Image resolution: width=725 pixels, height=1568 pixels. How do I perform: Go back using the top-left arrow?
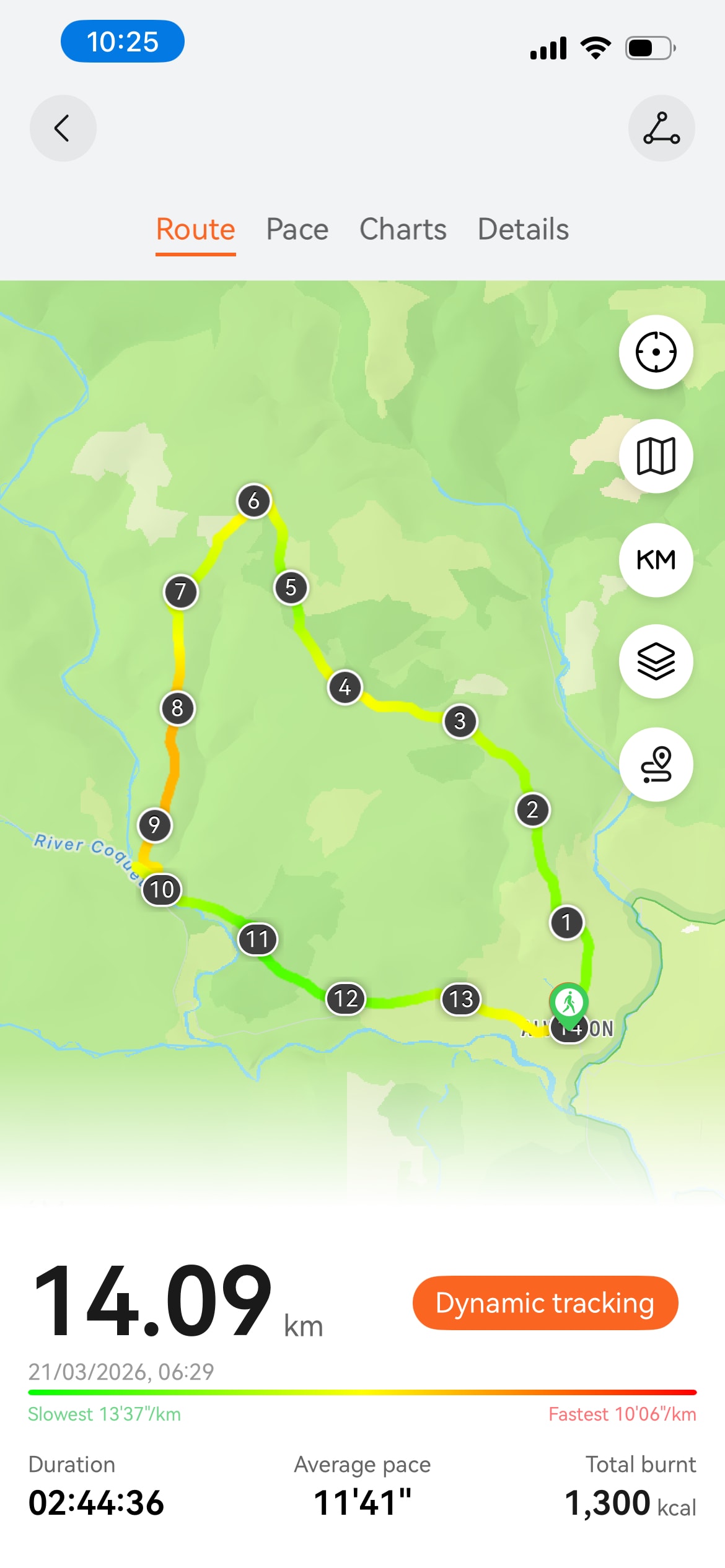pos(63,128)
